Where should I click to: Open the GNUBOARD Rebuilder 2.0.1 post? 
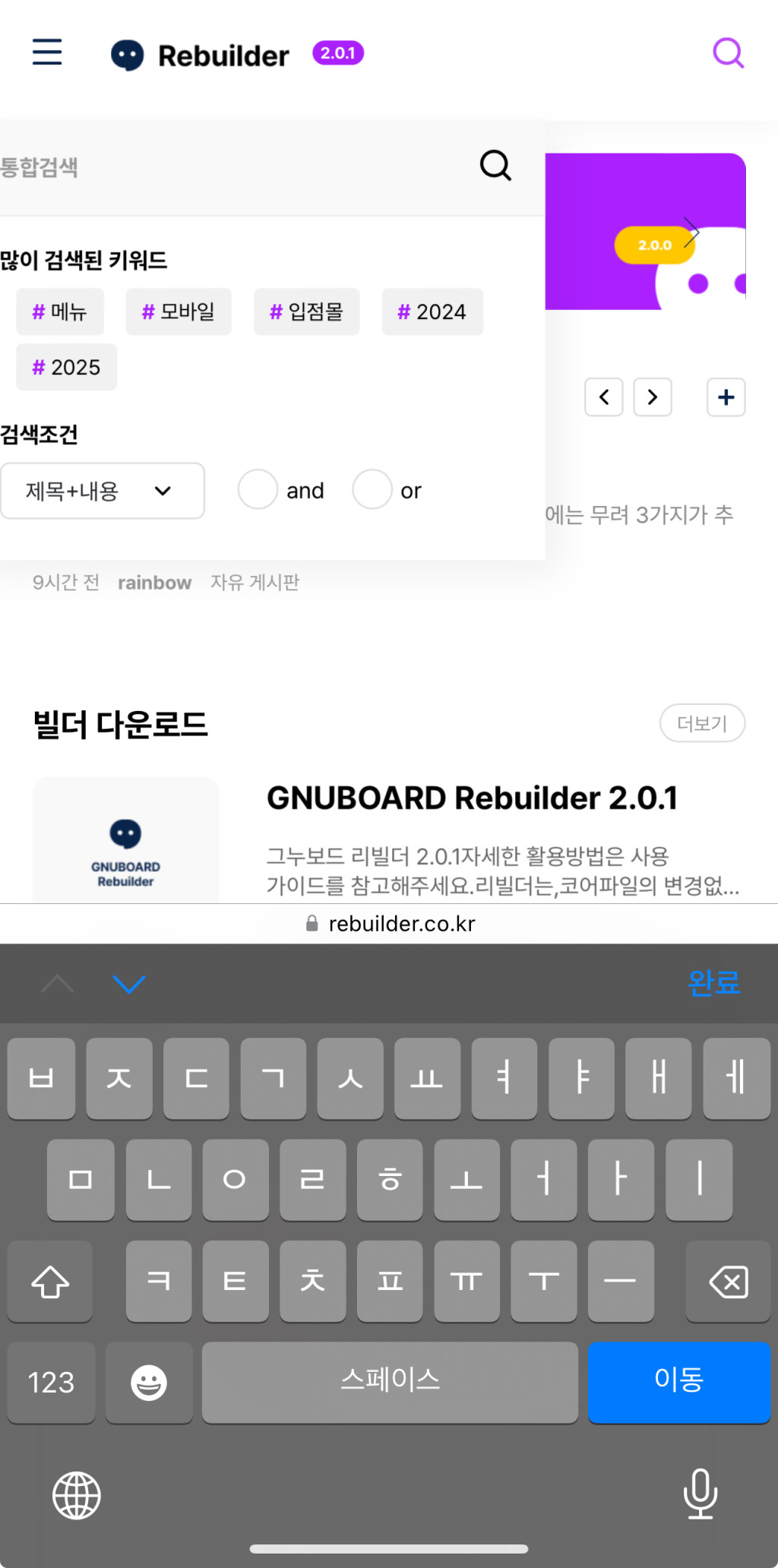coord(471,798)
